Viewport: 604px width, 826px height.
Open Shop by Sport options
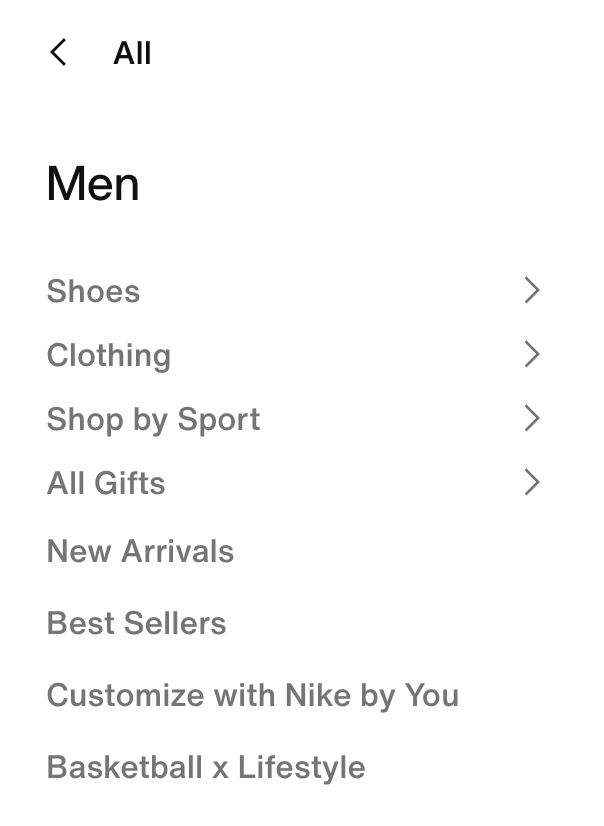153,419
